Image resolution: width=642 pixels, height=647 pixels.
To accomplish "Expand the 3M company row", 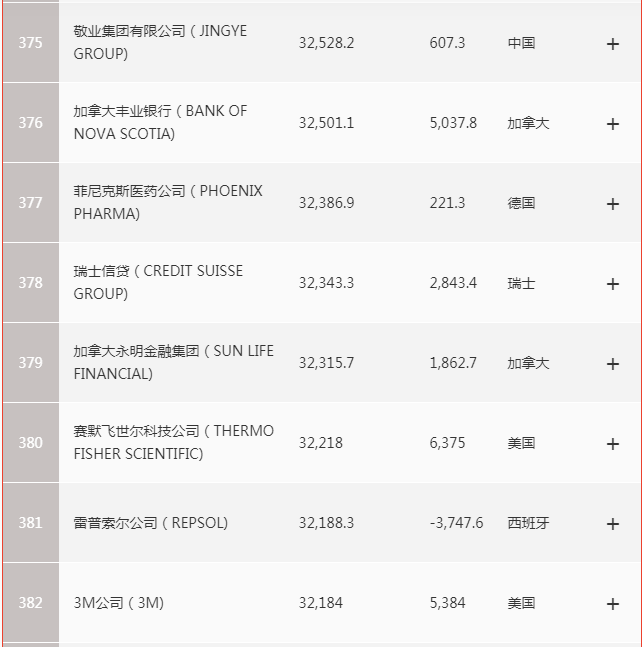I will click(613, 604).
